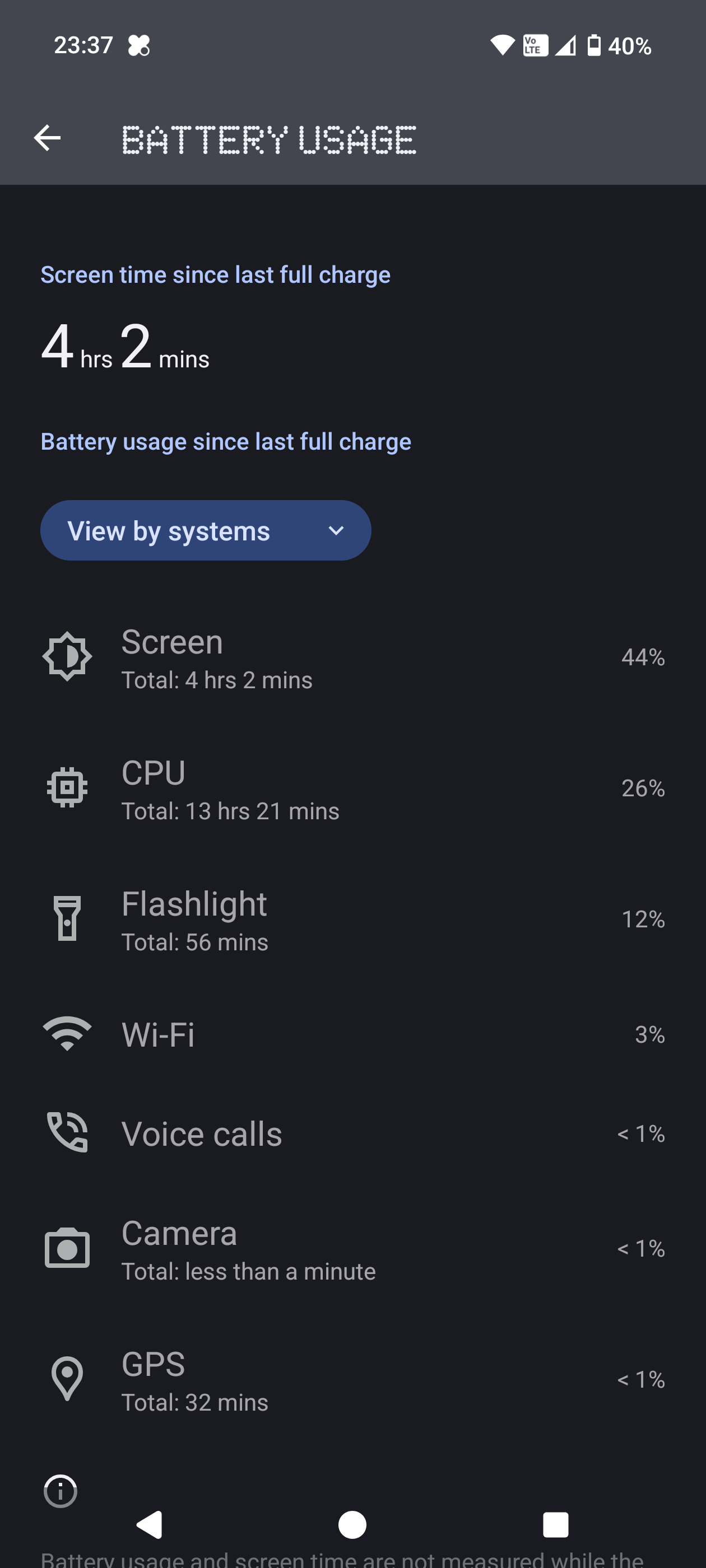View Voice calls battery usage
Image resolution: width=706 pixels, height=1568 pixels.
(x=352, y=1133)
